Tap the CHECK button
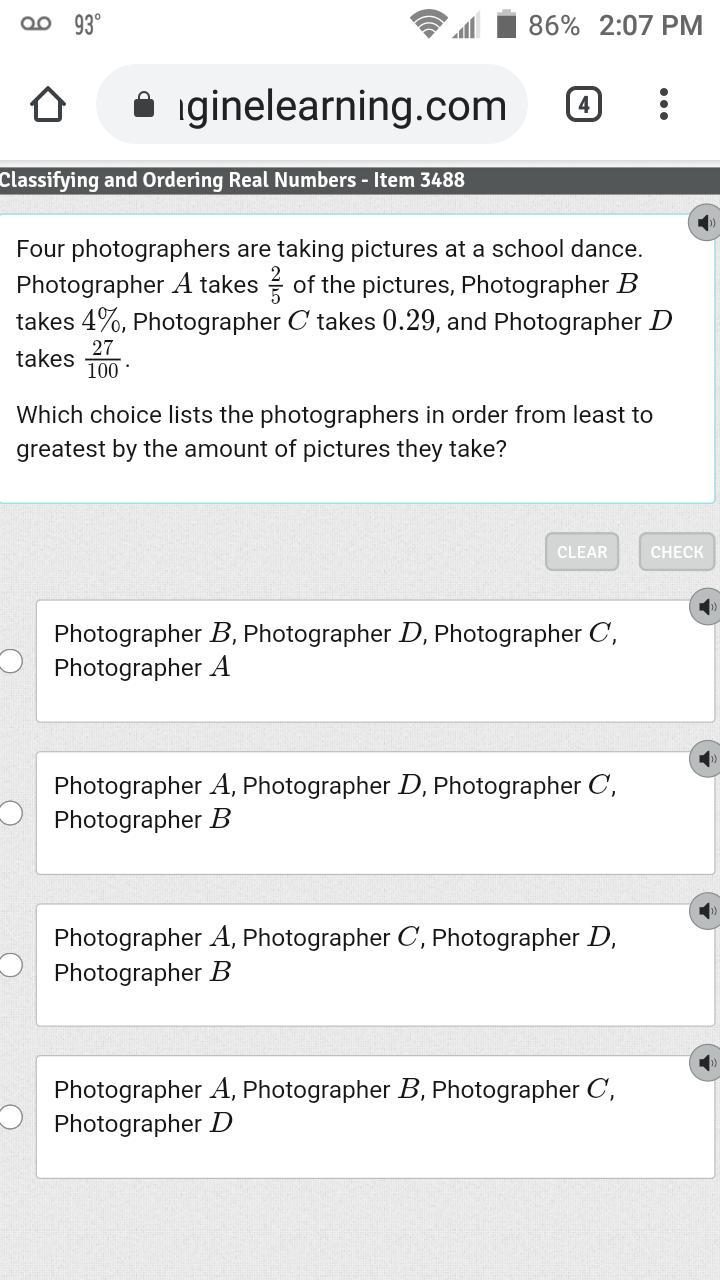 point(677,552)
